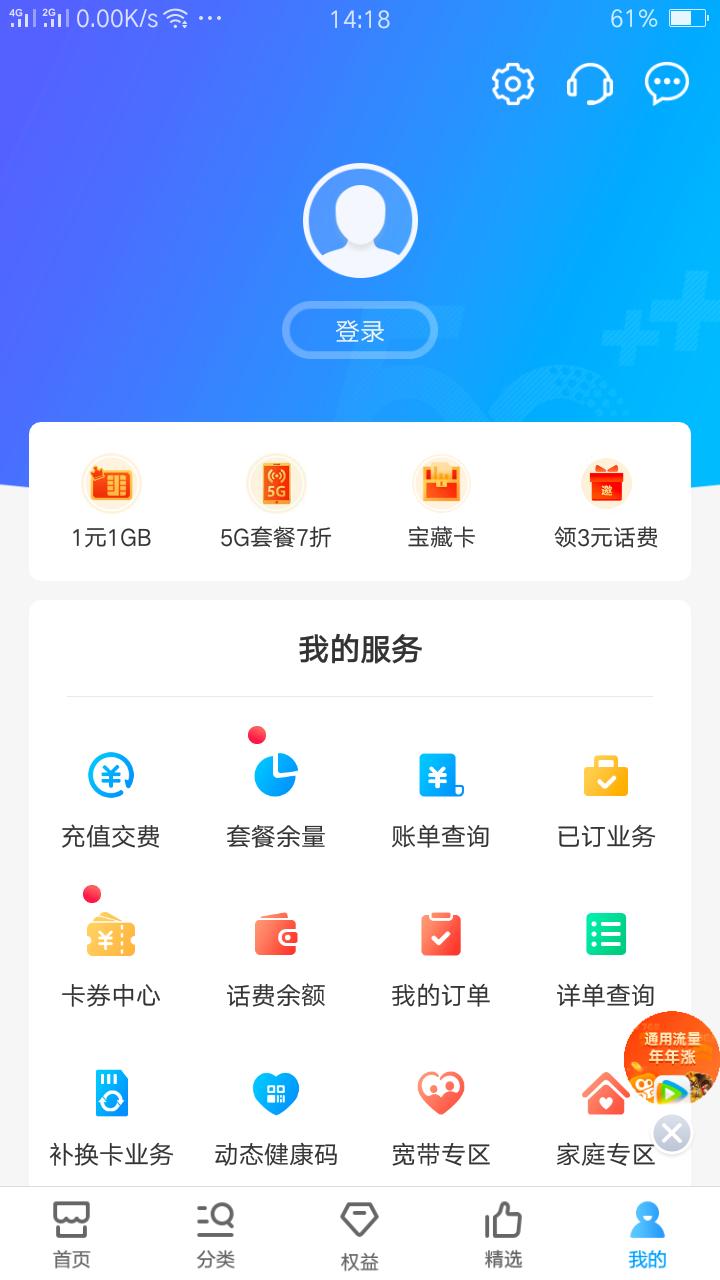Tap the 登录 login button
720x1280 pixels.
pos(360,330)
